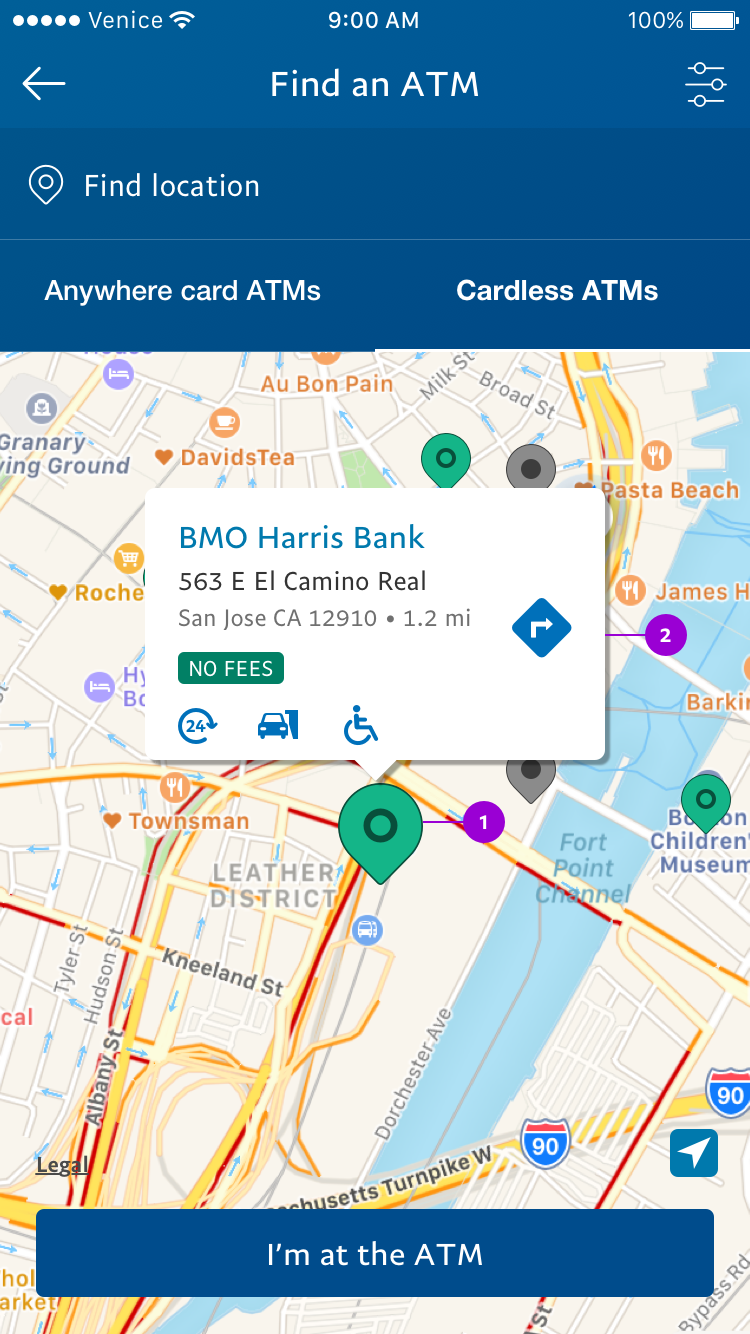The image size is (750, 1334).
Task: Select the Cardless ATMs tab
Action: (x=557, y=291)
